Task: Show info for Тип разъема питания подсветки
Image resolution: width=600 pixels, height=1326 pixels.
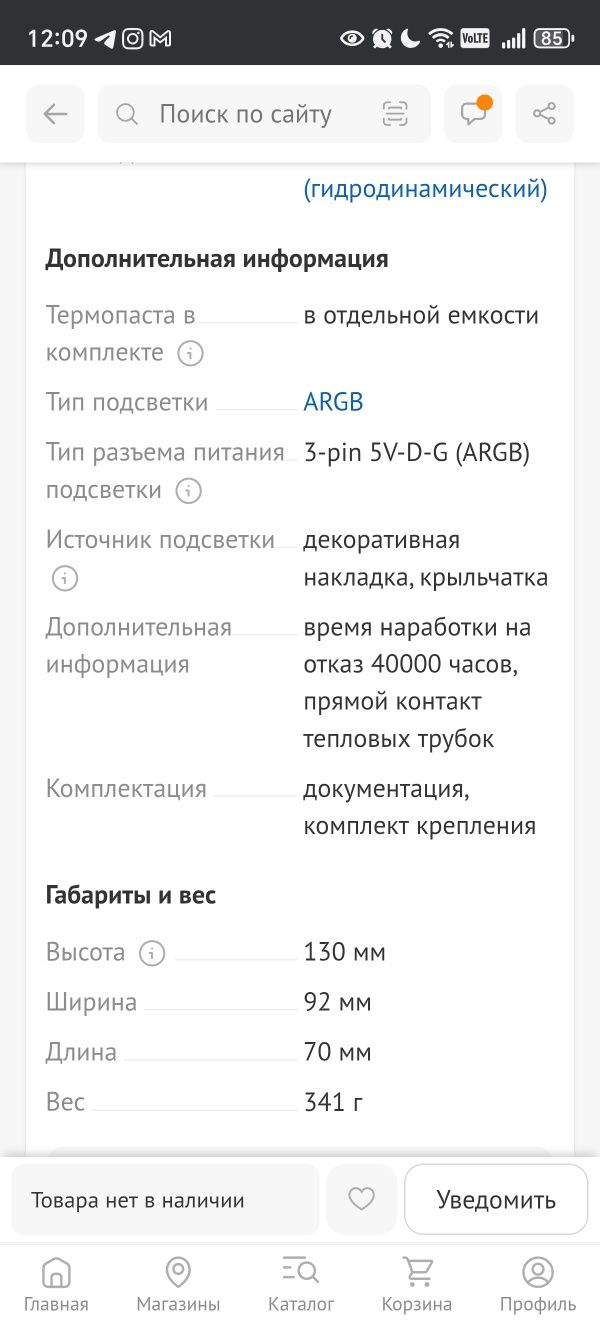Action: (x=188, y=491)
